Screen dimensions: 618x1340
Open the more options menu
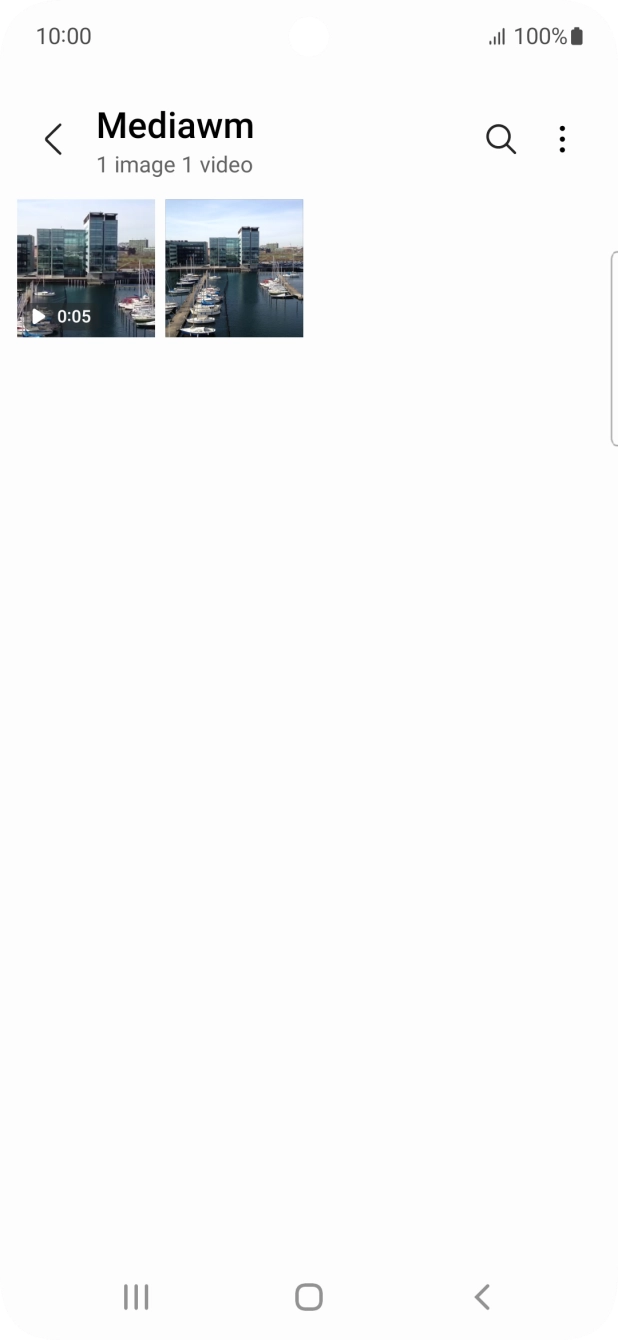[562, 140]
